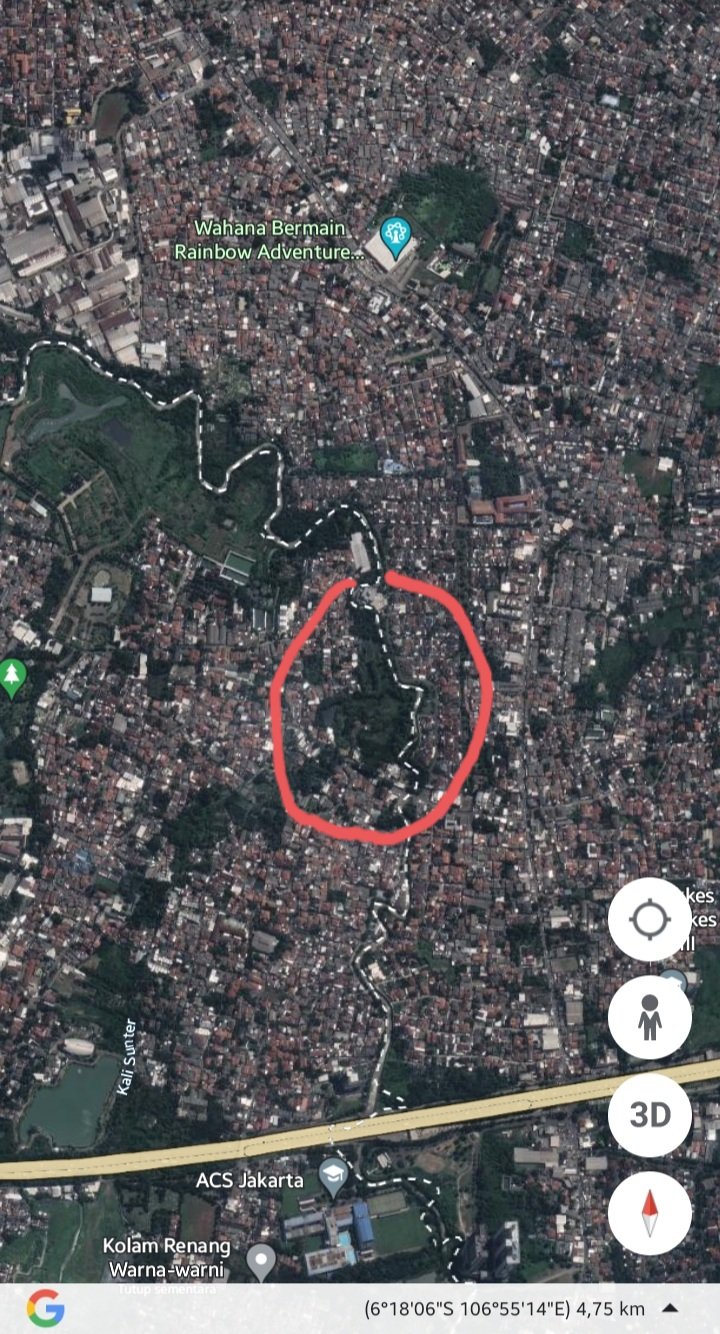720x1334 pixels.
Task: Switch the map to 3D view
Action: pos(649,1115)
